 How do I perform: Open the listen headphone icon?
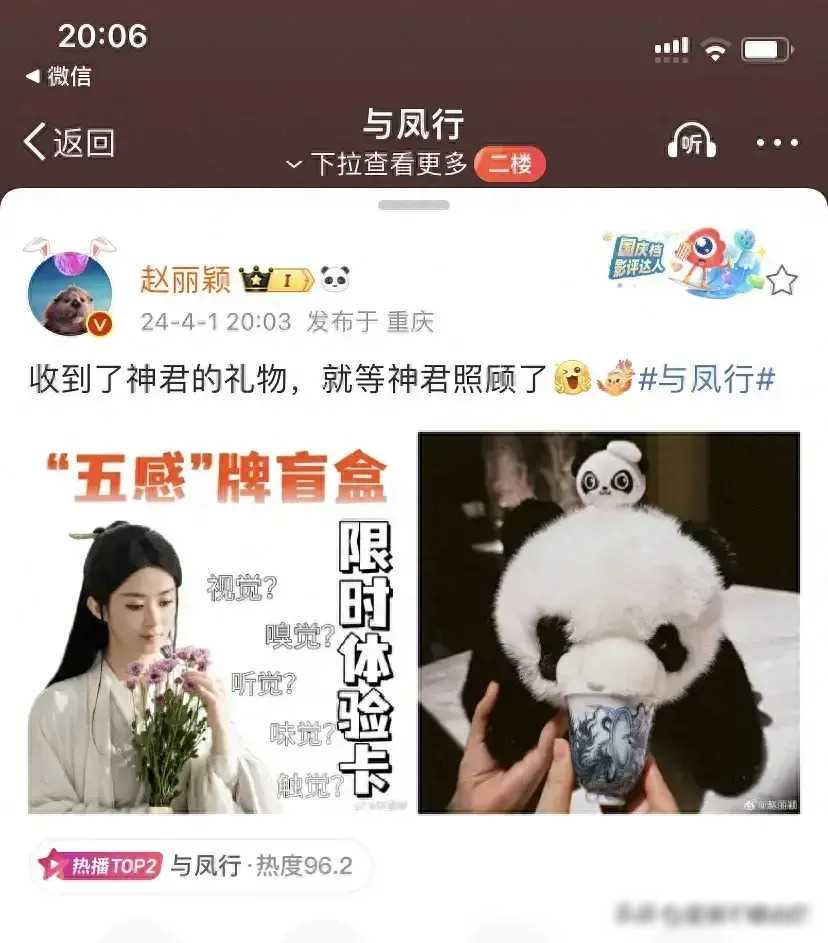coord(692,143)
